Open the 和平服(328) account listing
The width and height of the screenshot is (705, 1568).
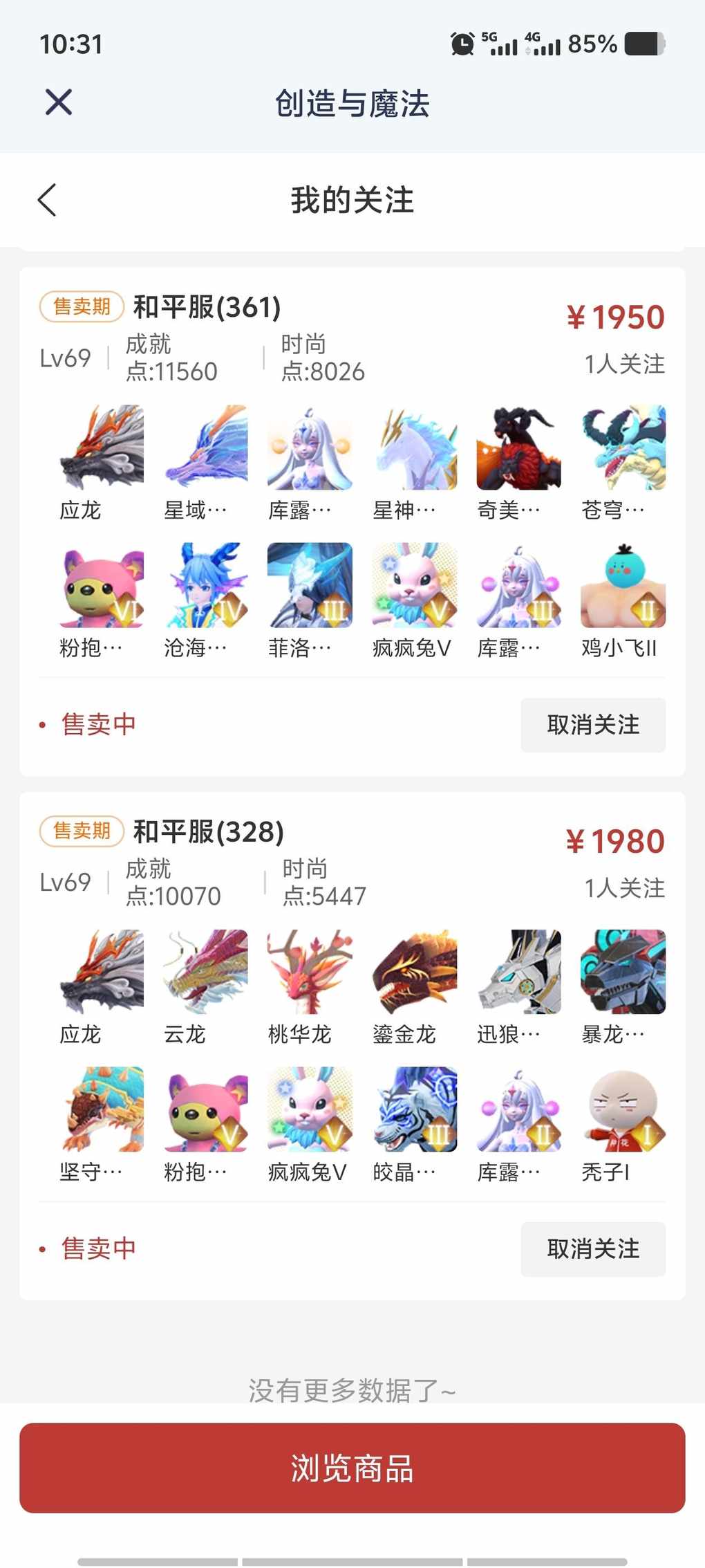(209, 832)
